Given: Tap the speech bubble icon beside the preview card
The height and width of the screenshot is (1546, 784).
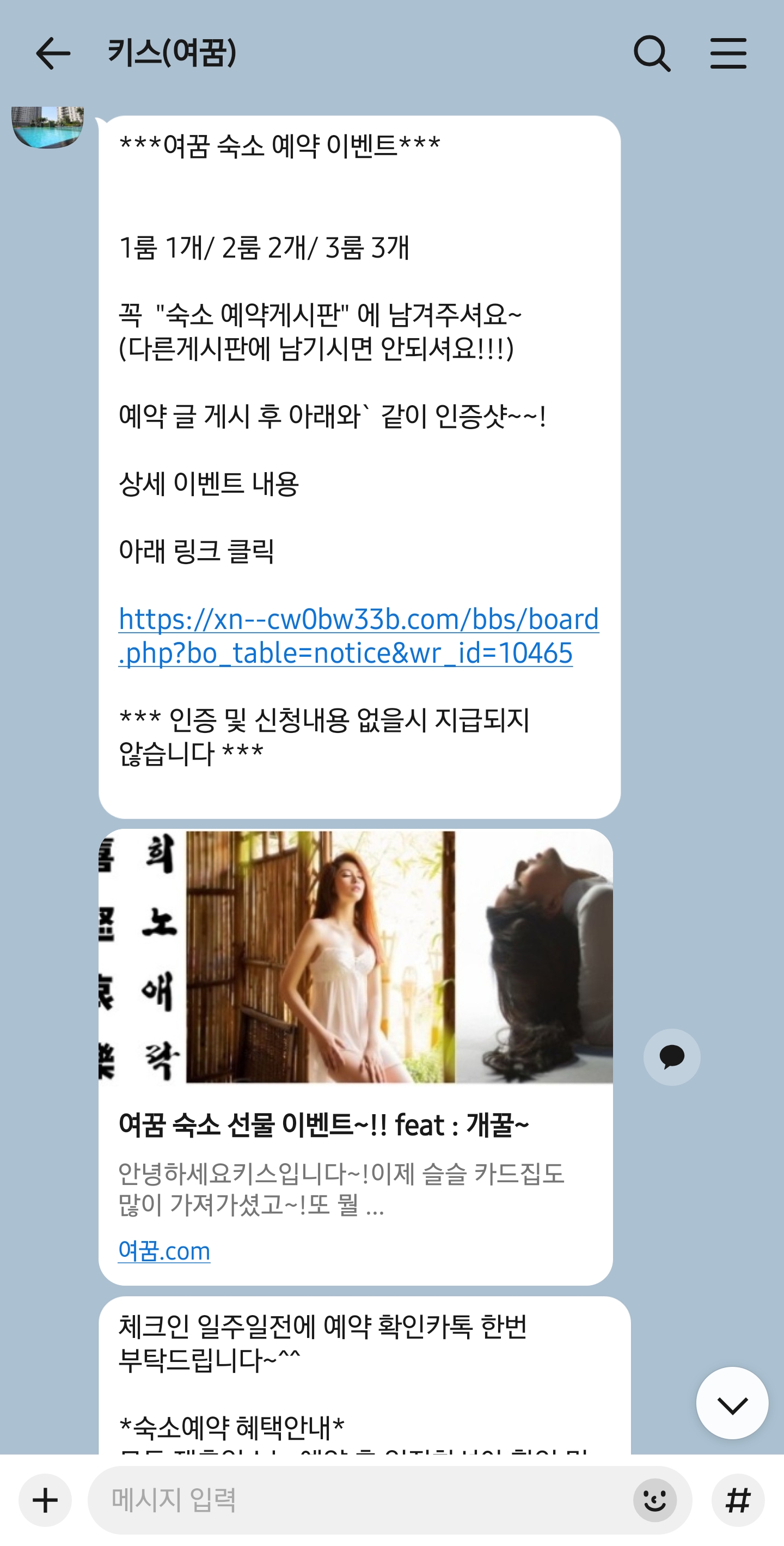Looking at the screenshot, I should pos(672,1057).
